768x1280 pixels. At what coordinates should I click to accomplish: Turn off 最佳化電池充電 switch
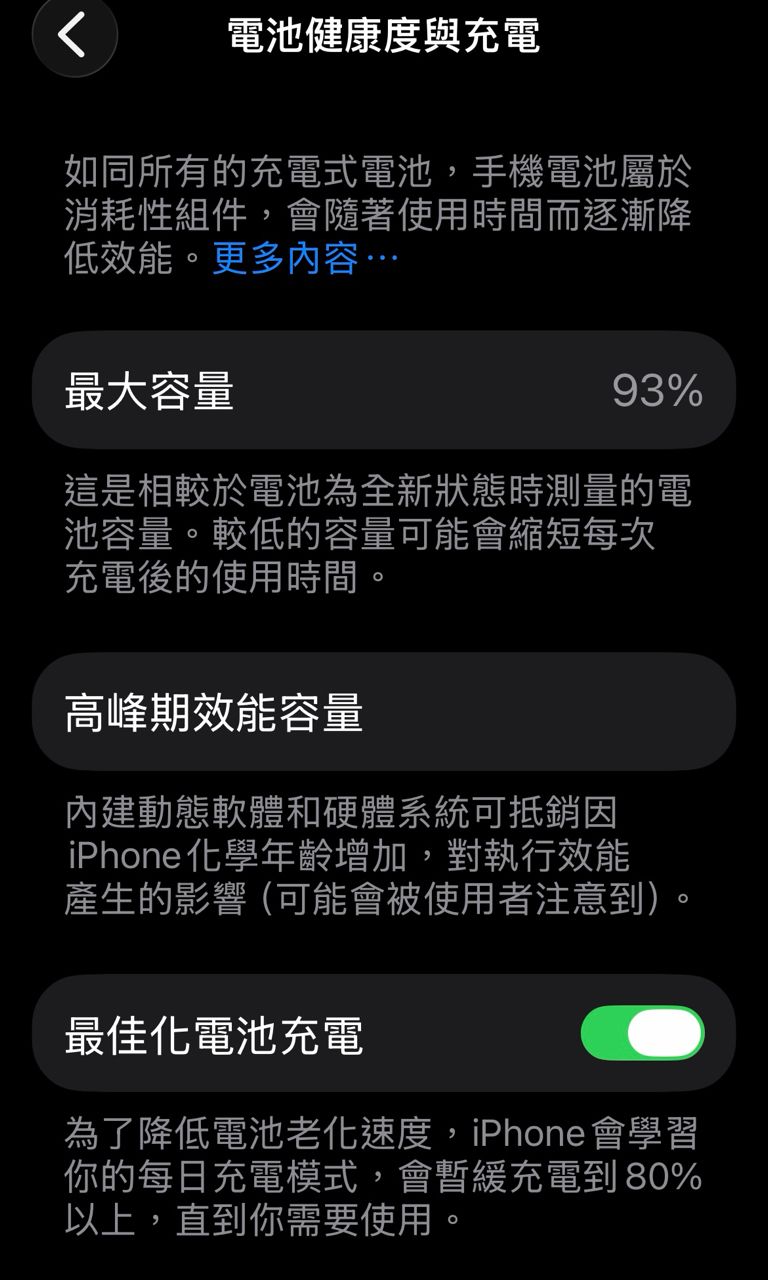[x=642, y=1033]
